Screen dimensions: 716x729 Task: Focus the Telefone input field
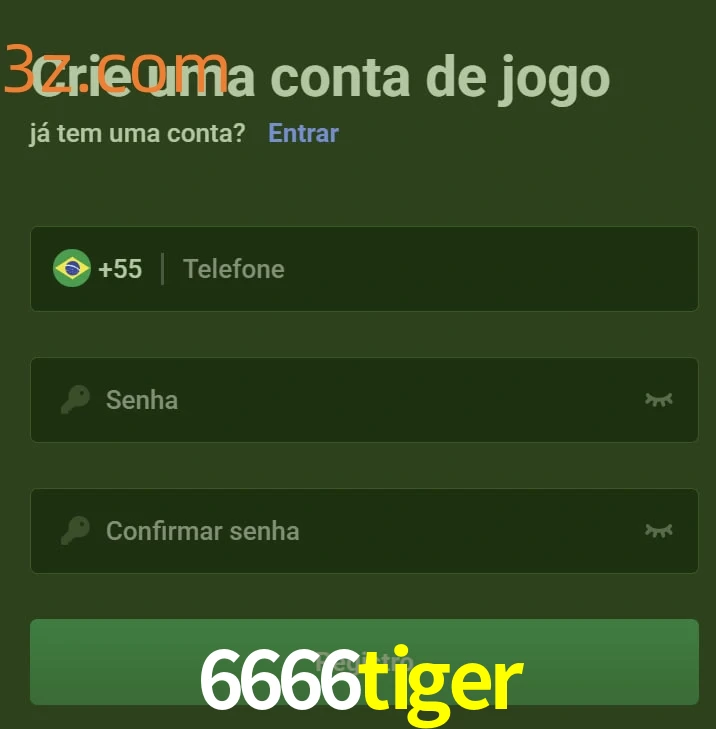[x=430, y=269]
